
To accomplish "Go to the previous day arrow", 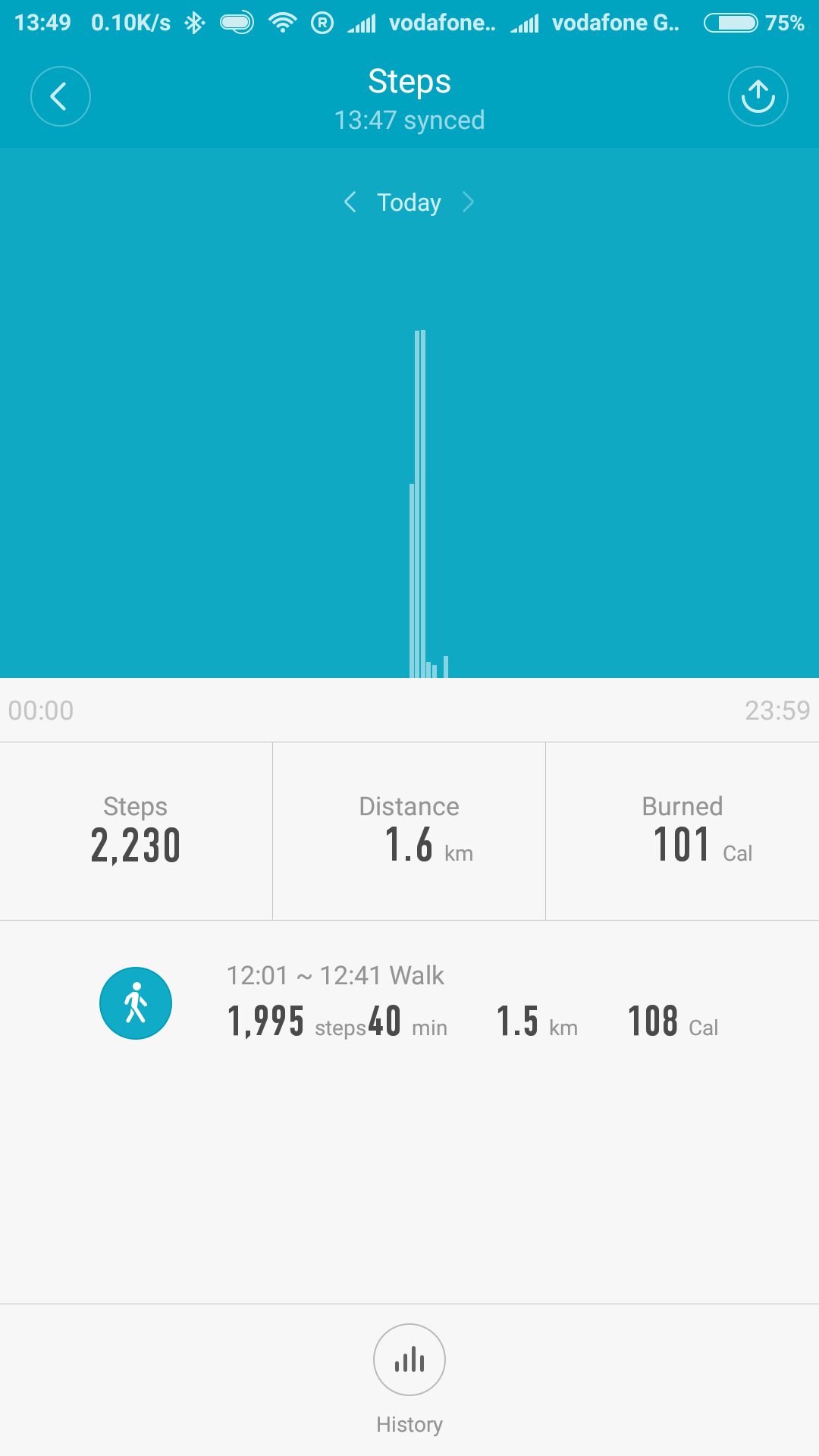I will point(350,202).
